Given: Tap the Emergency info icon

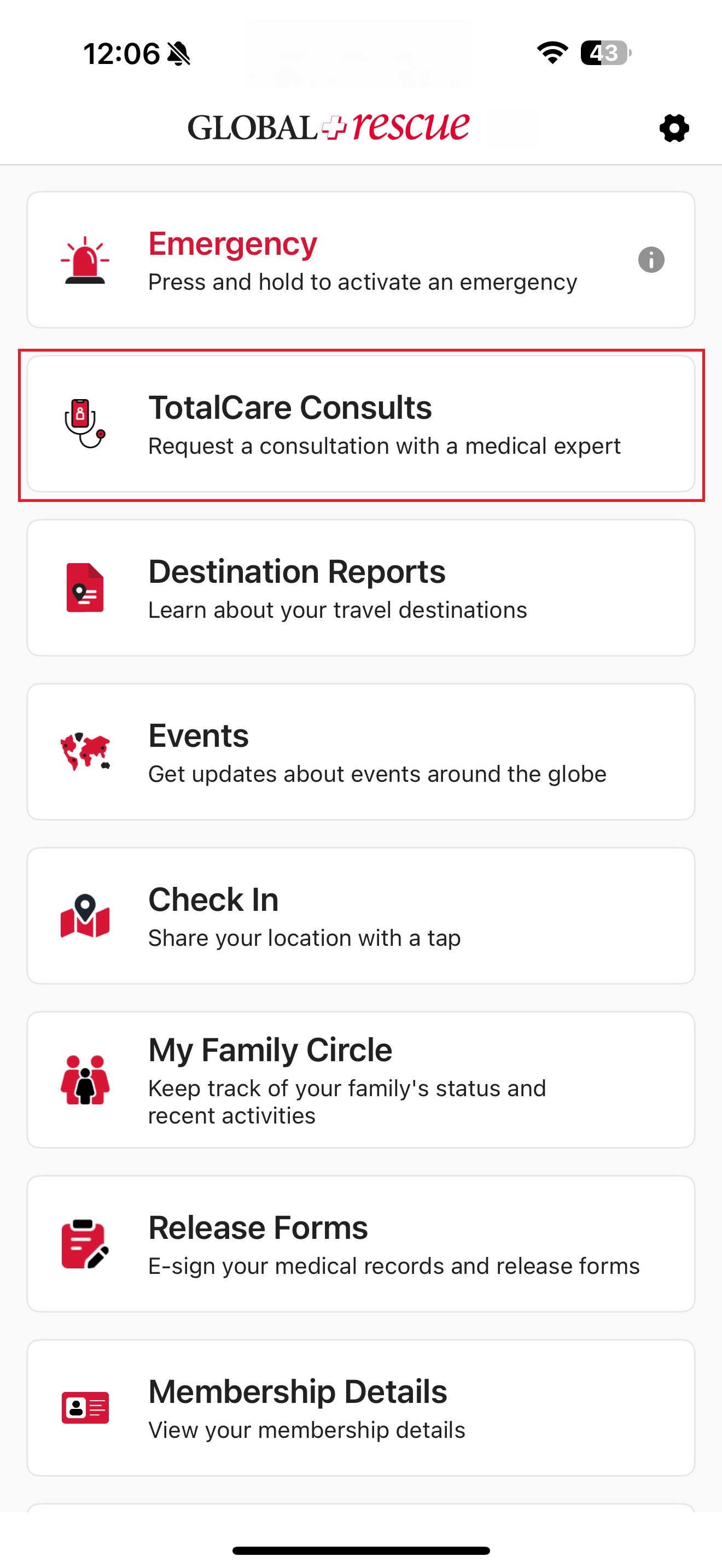Looking at the screenshot, I should pos(651,260).
